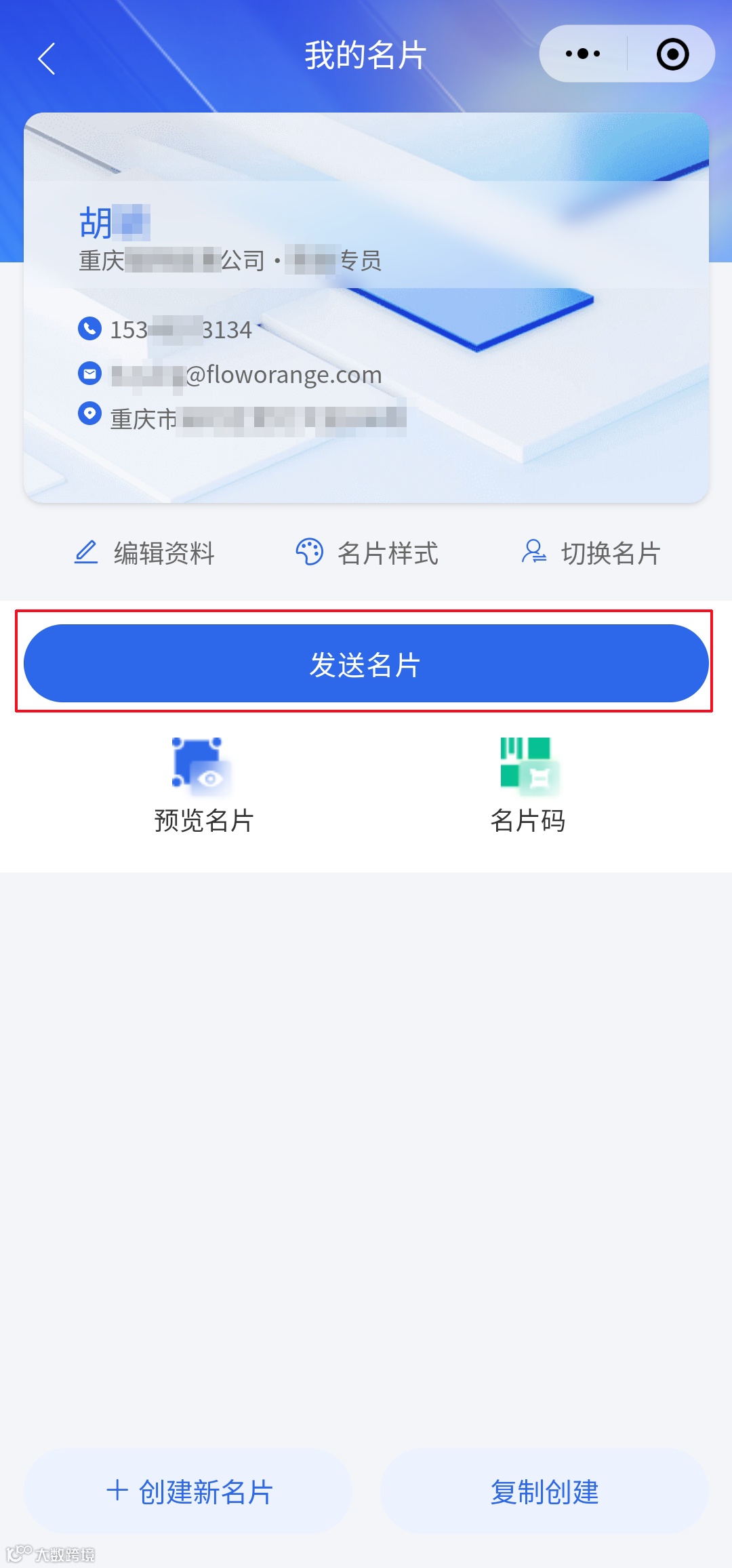Tap the 发送名片 button
The height and width of the screenshot is (1568, 732).
(366, 664)
